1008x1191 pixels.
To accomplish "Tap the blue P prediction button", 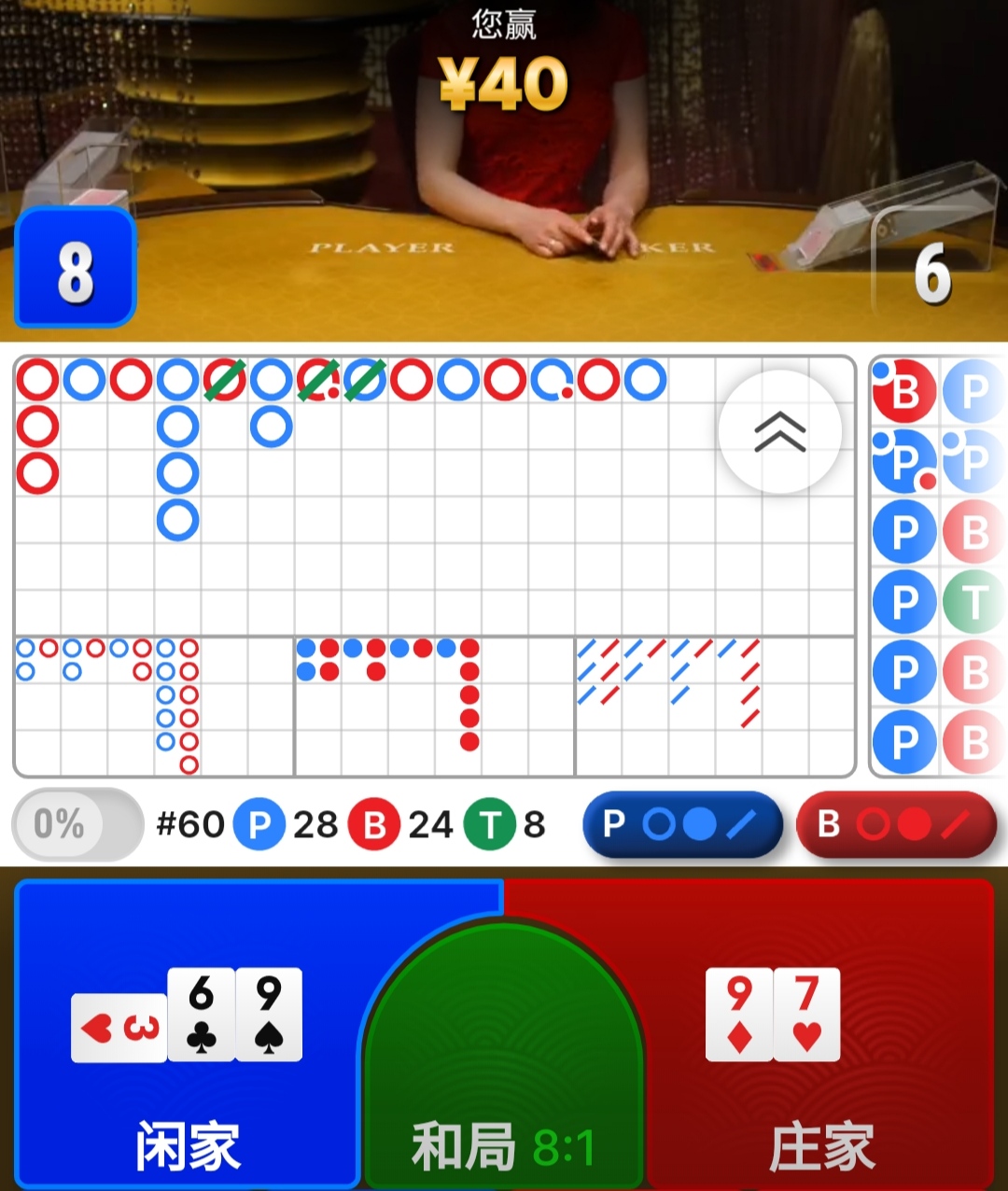I will [682, 824].
